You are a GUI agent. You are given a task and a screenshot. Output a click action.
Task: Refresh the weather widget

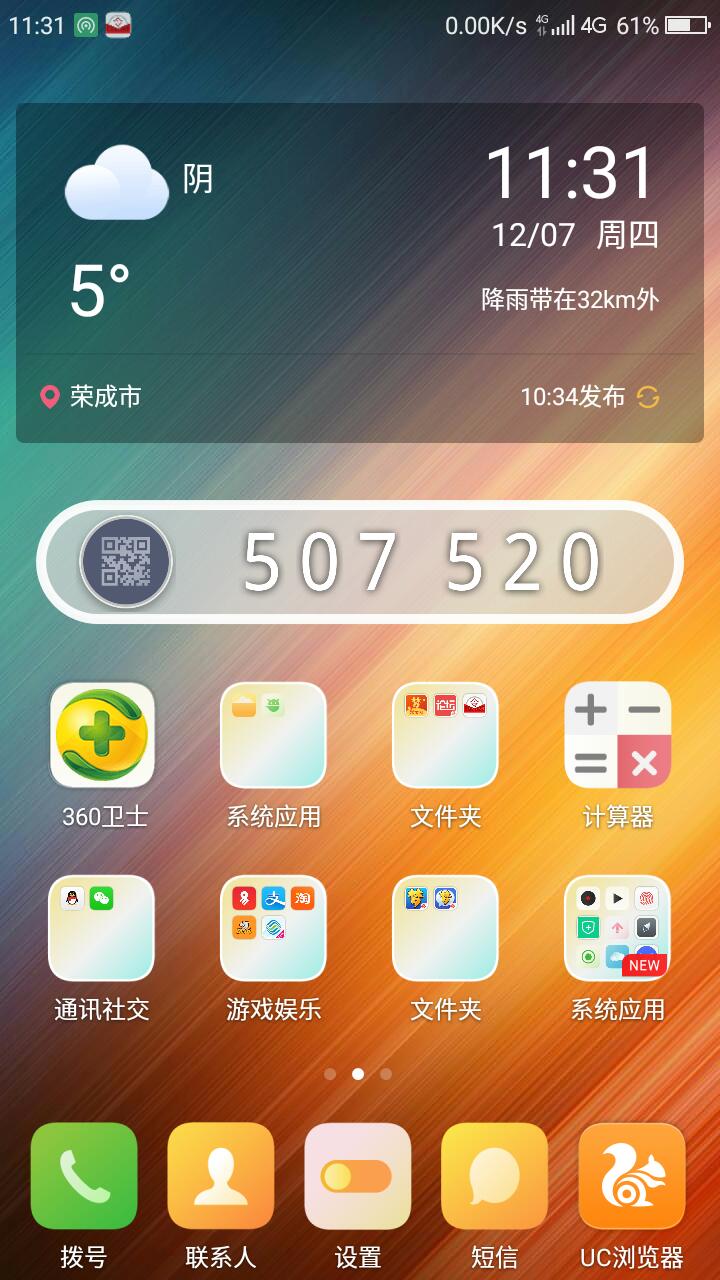pyautogui.click(x=648, y=397)
